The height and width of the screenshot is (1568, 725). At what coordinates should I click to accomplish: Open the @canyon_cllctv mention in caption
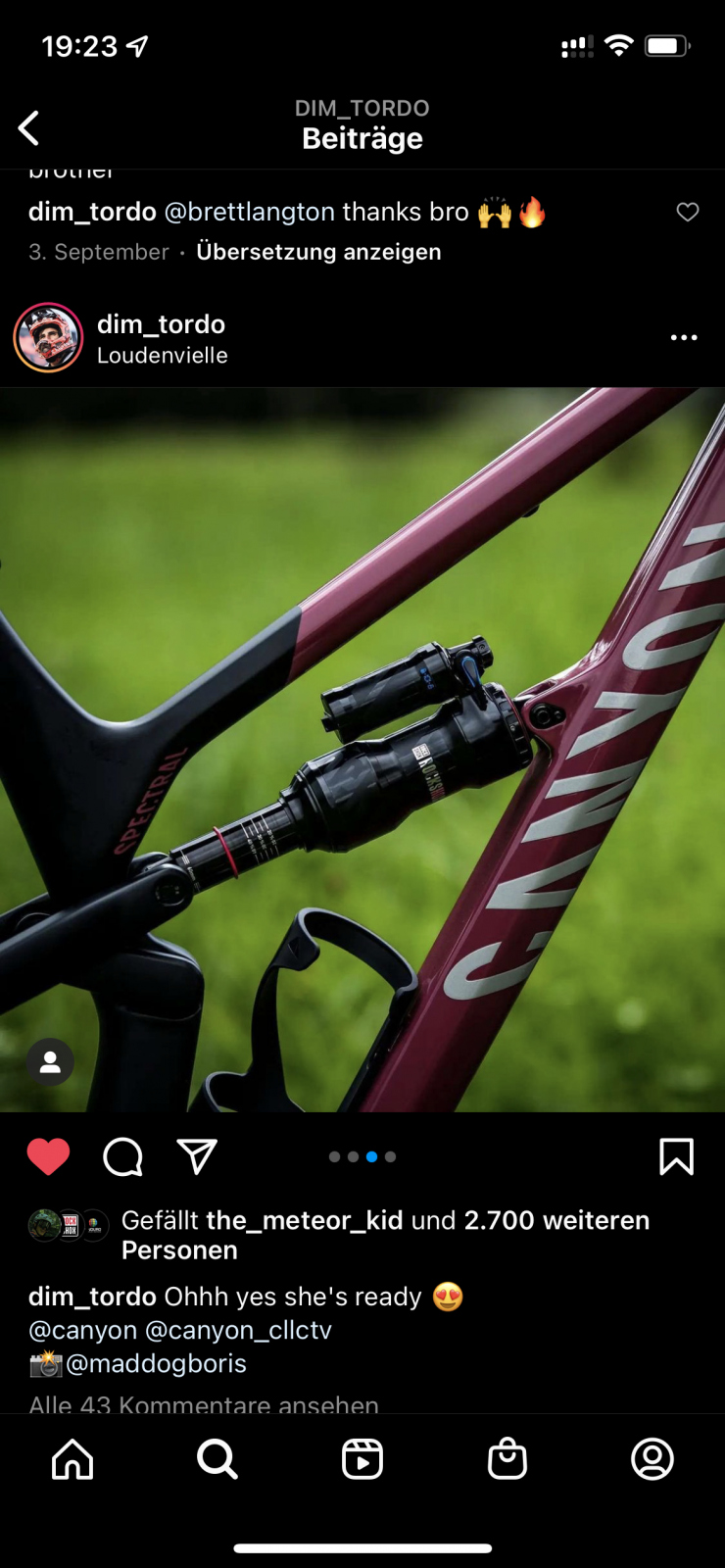tap(238, 1330)
